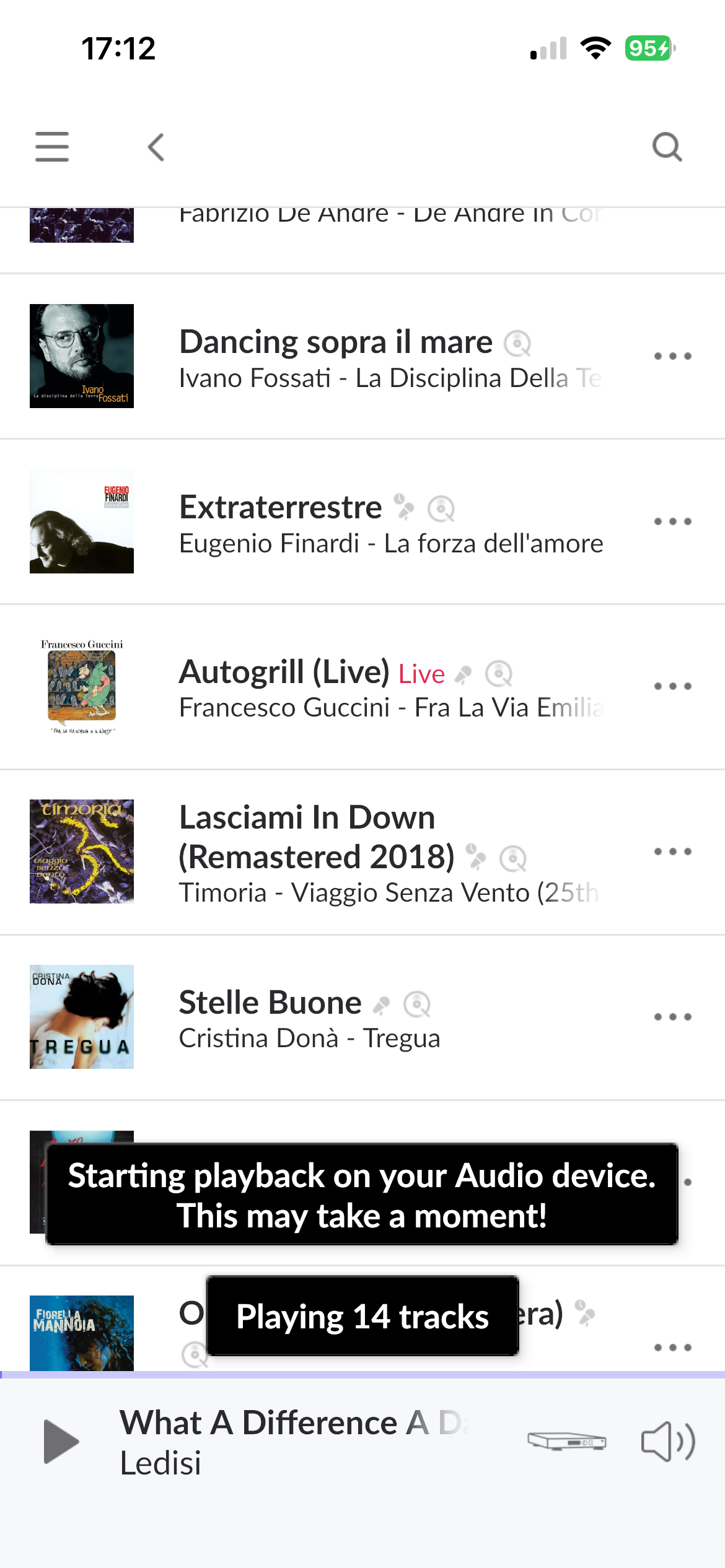This screenshot has height=1568, width=725.
Task: Open the volume control
Action: coord(668,1442)
